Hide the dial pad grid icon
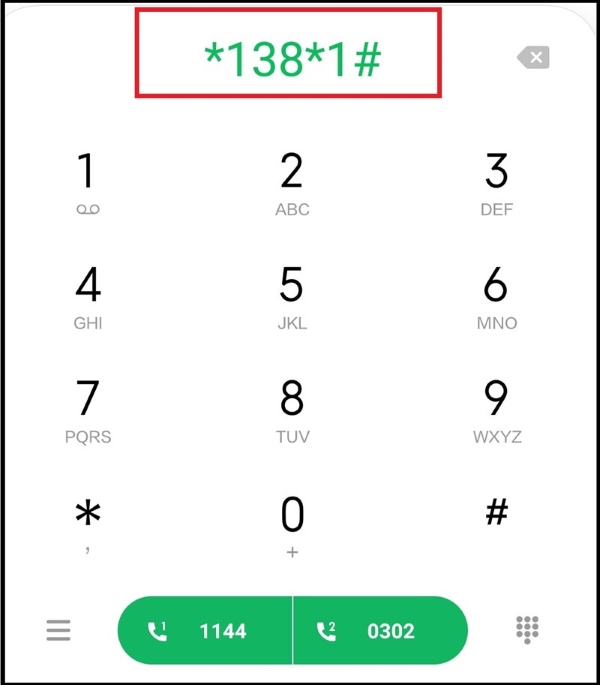Screen dimensions: 600x685 (x=527, y=630)
